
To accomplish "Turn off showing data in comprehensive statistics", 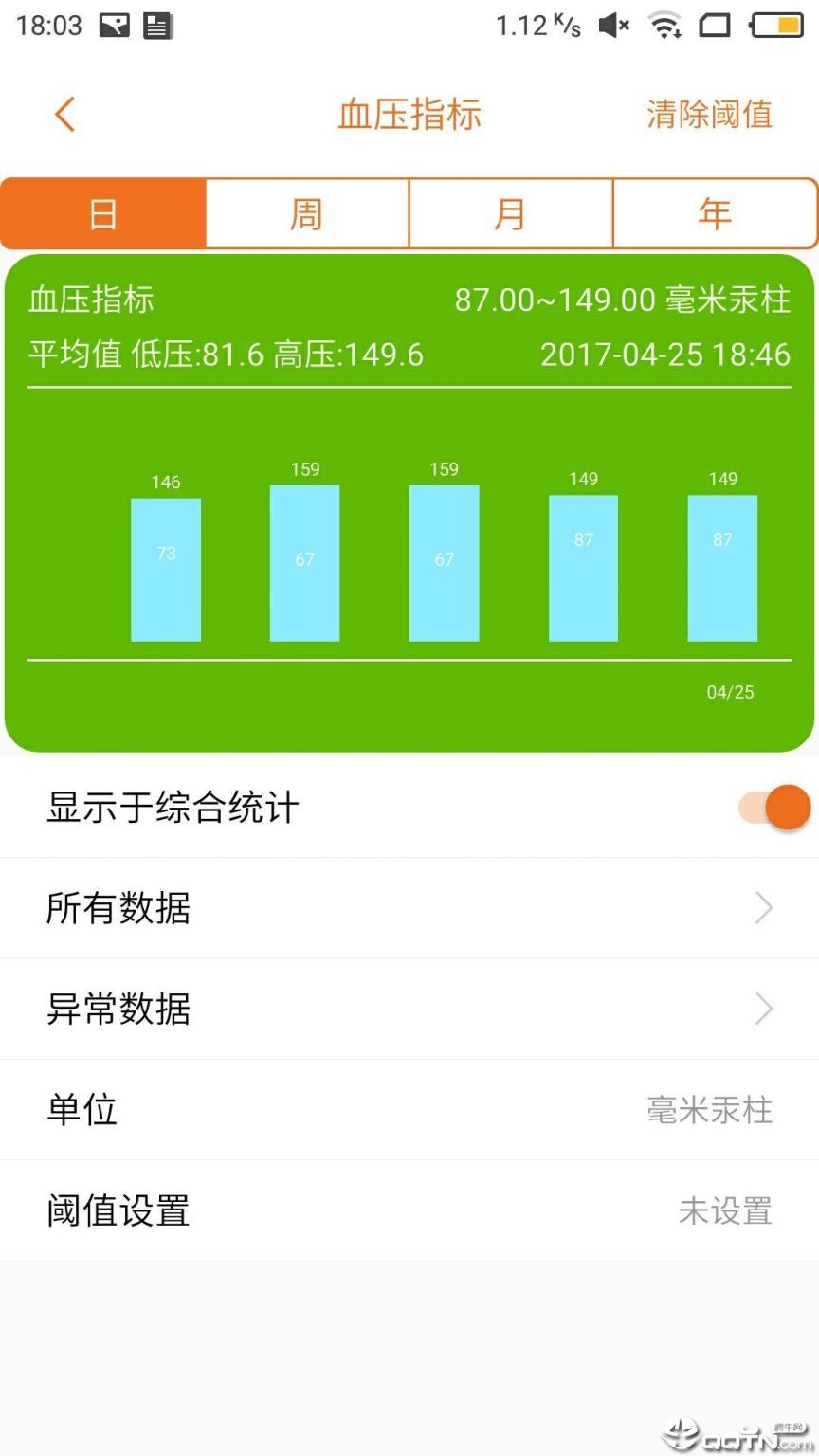I will pos(769,808).
